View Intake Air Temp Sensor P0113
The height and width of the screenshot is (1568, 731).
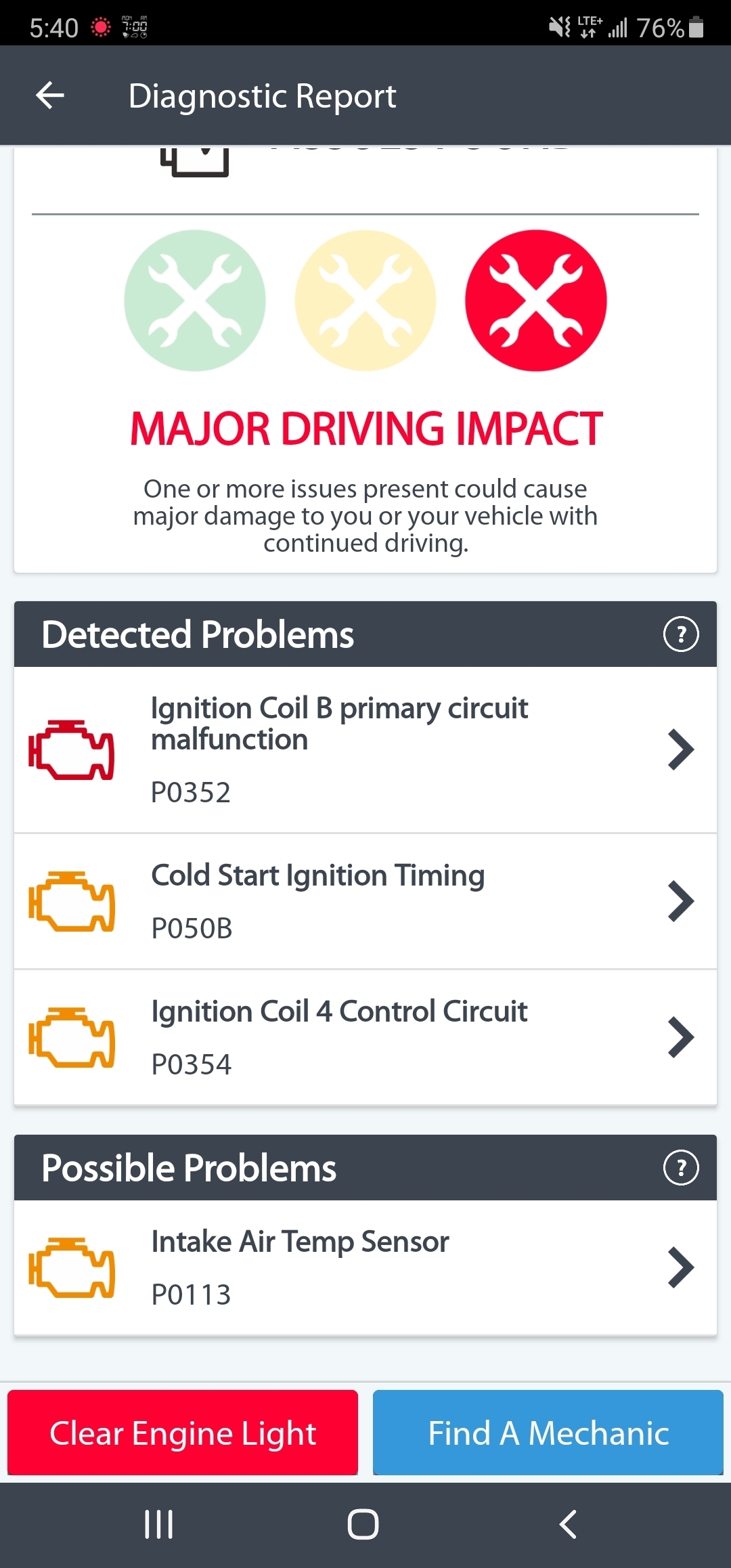coord(365,1267)
